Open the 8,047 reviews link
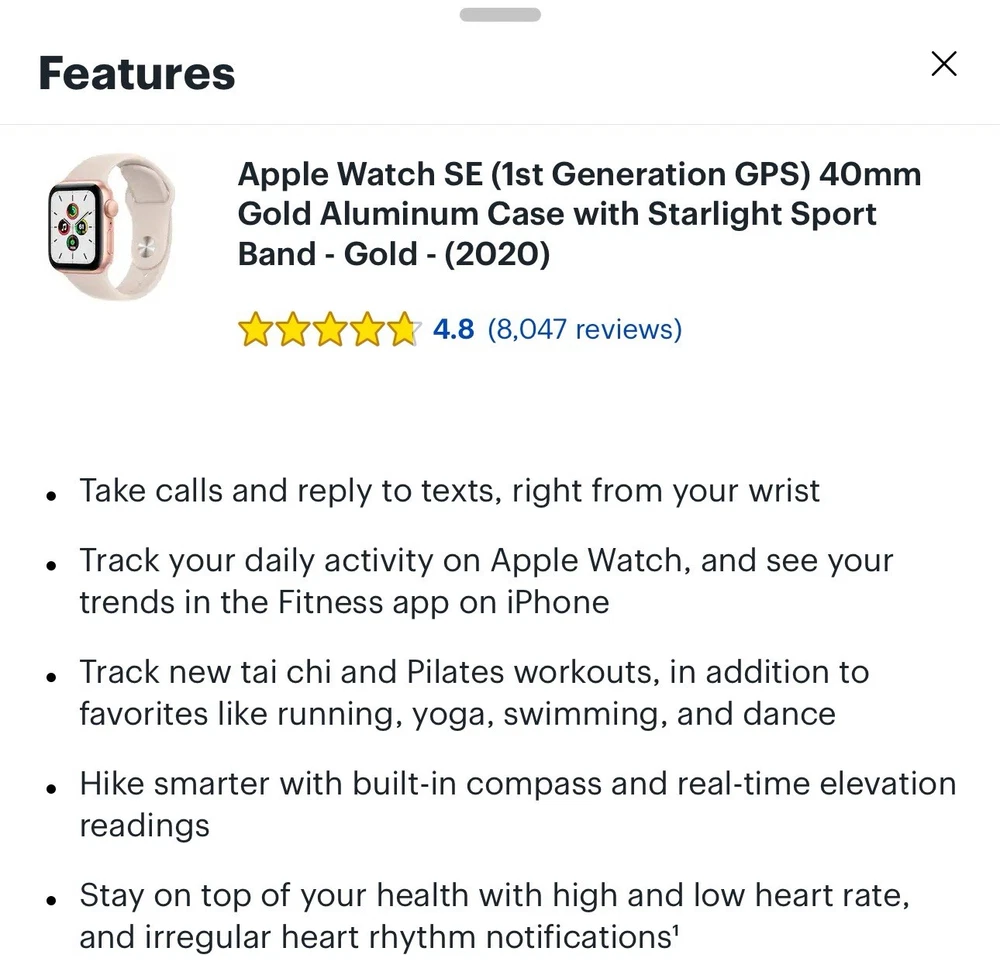1000x972 pixels. tap(584, 329)
